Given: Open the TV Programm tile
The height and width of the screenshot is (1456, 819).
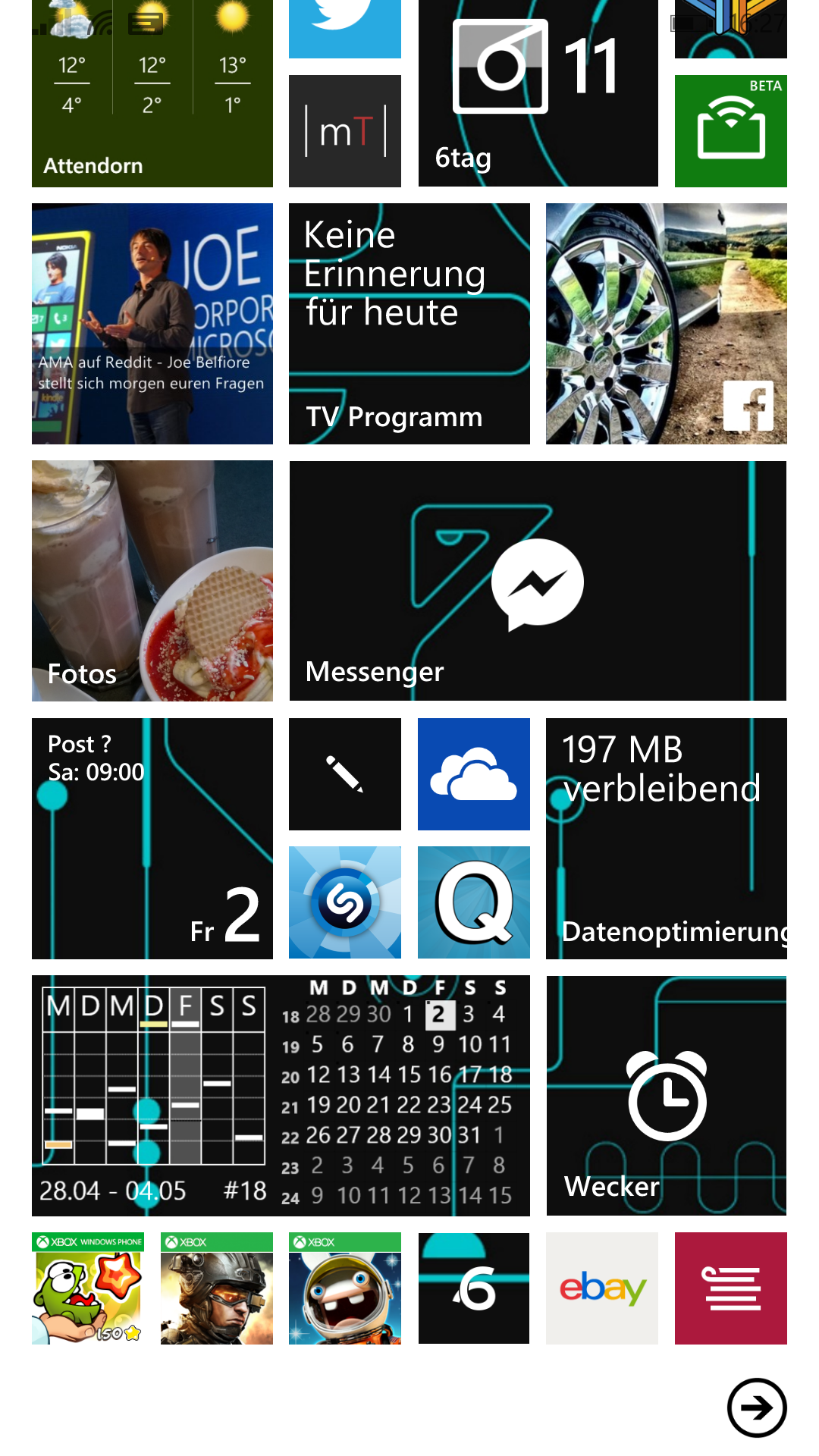Looking at the screenshot, I should tap(409, 324).
